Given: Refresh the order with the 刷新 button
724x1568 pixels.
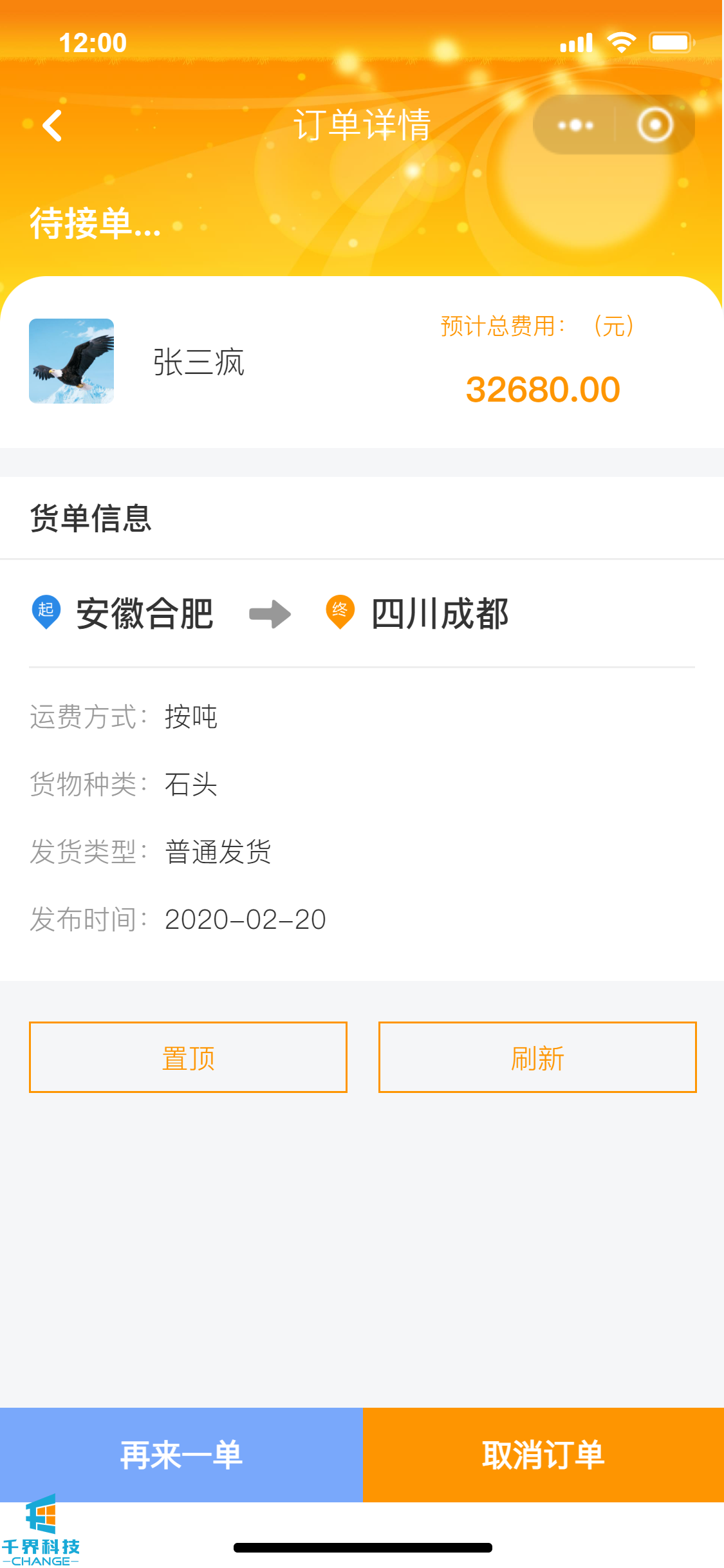Looking at the screenshot, I should 537,1057.
